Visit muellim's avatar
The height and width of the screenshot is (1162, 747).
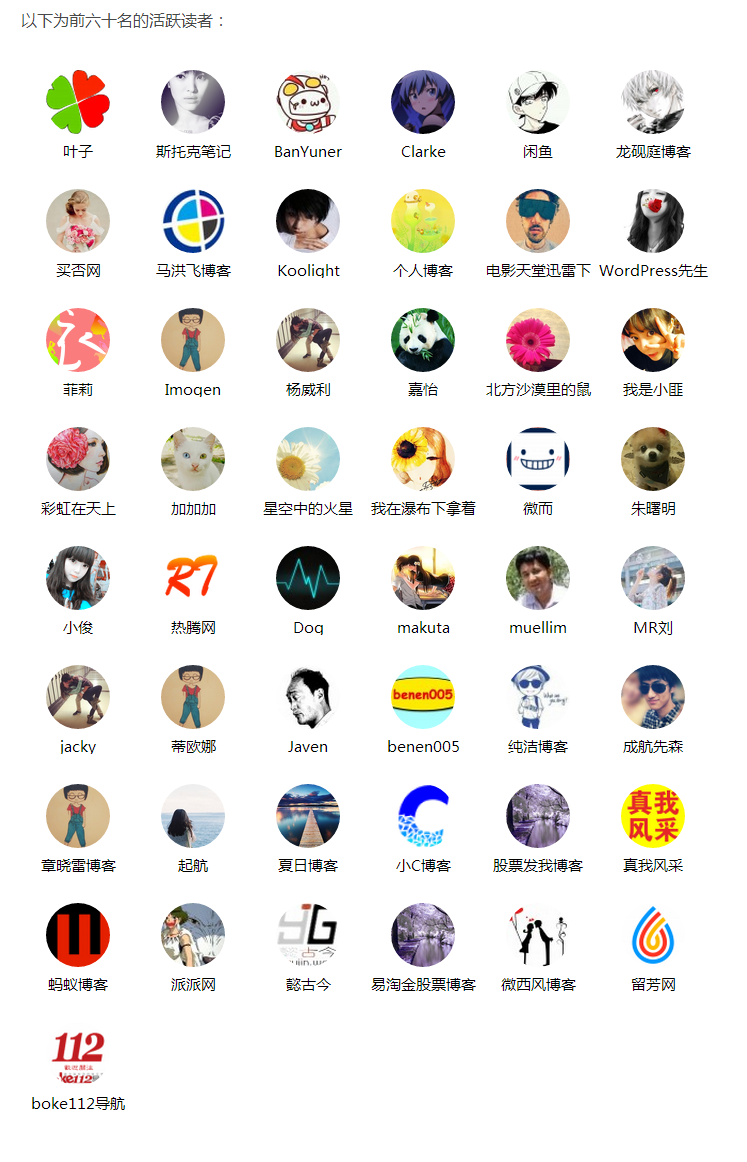tap(538, 578)
